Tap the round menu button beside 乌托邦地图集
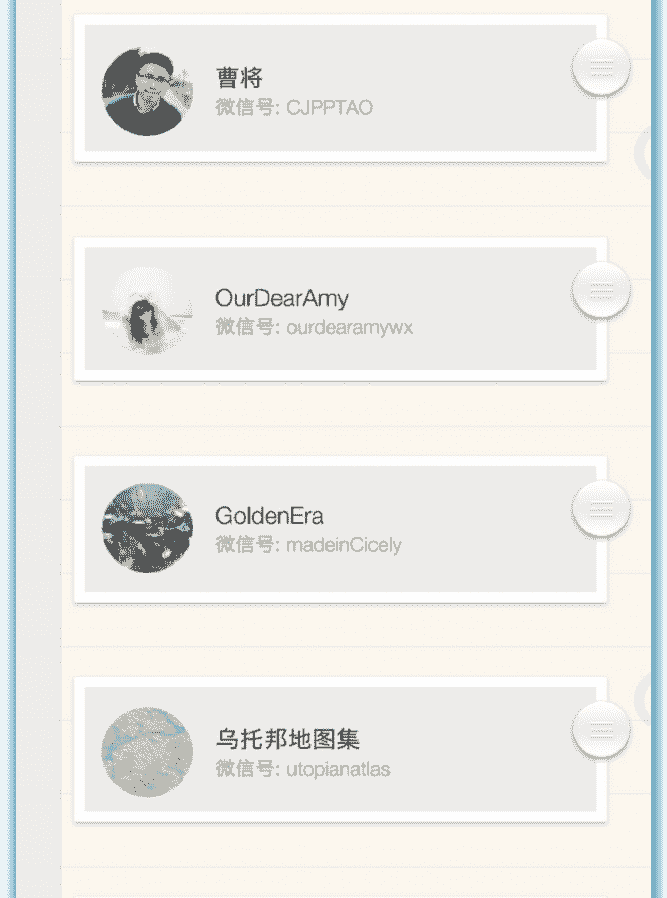 [x=601, y=729]
